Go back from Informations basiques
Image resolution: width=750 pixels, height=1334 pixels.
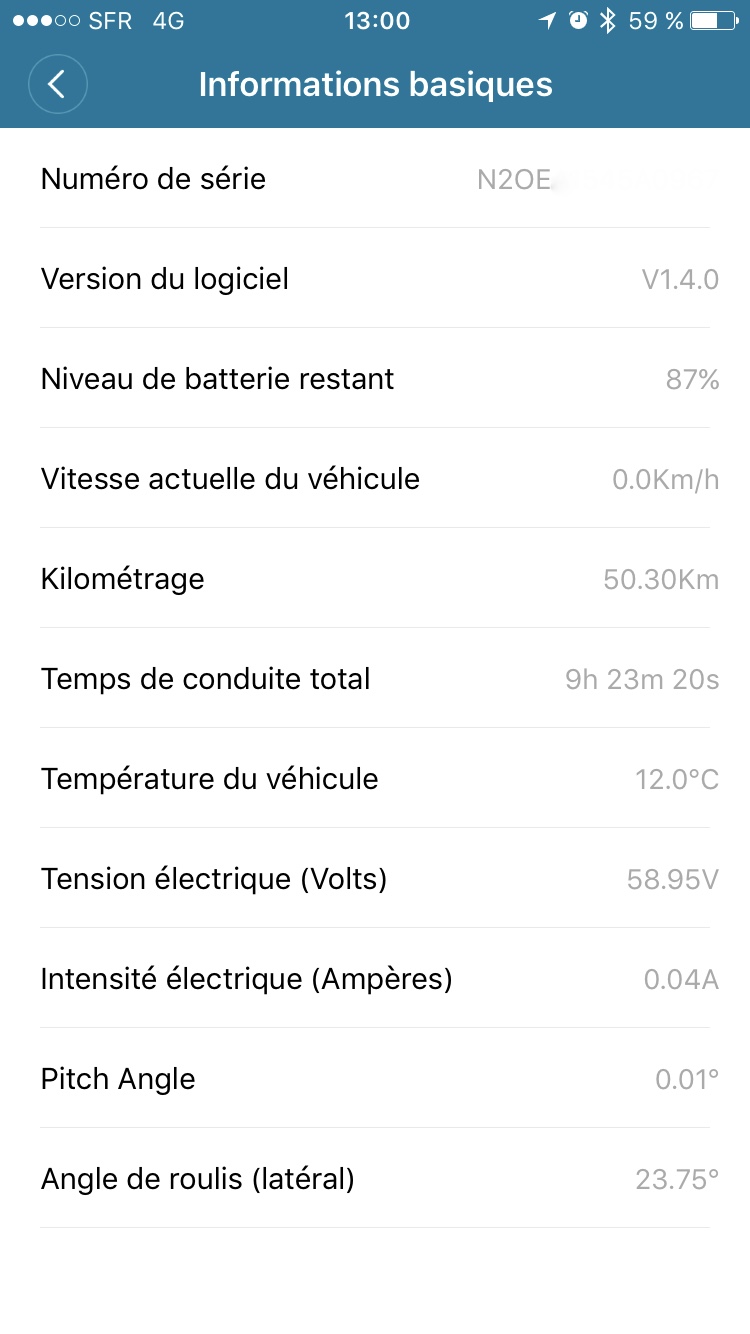point(58,84)
